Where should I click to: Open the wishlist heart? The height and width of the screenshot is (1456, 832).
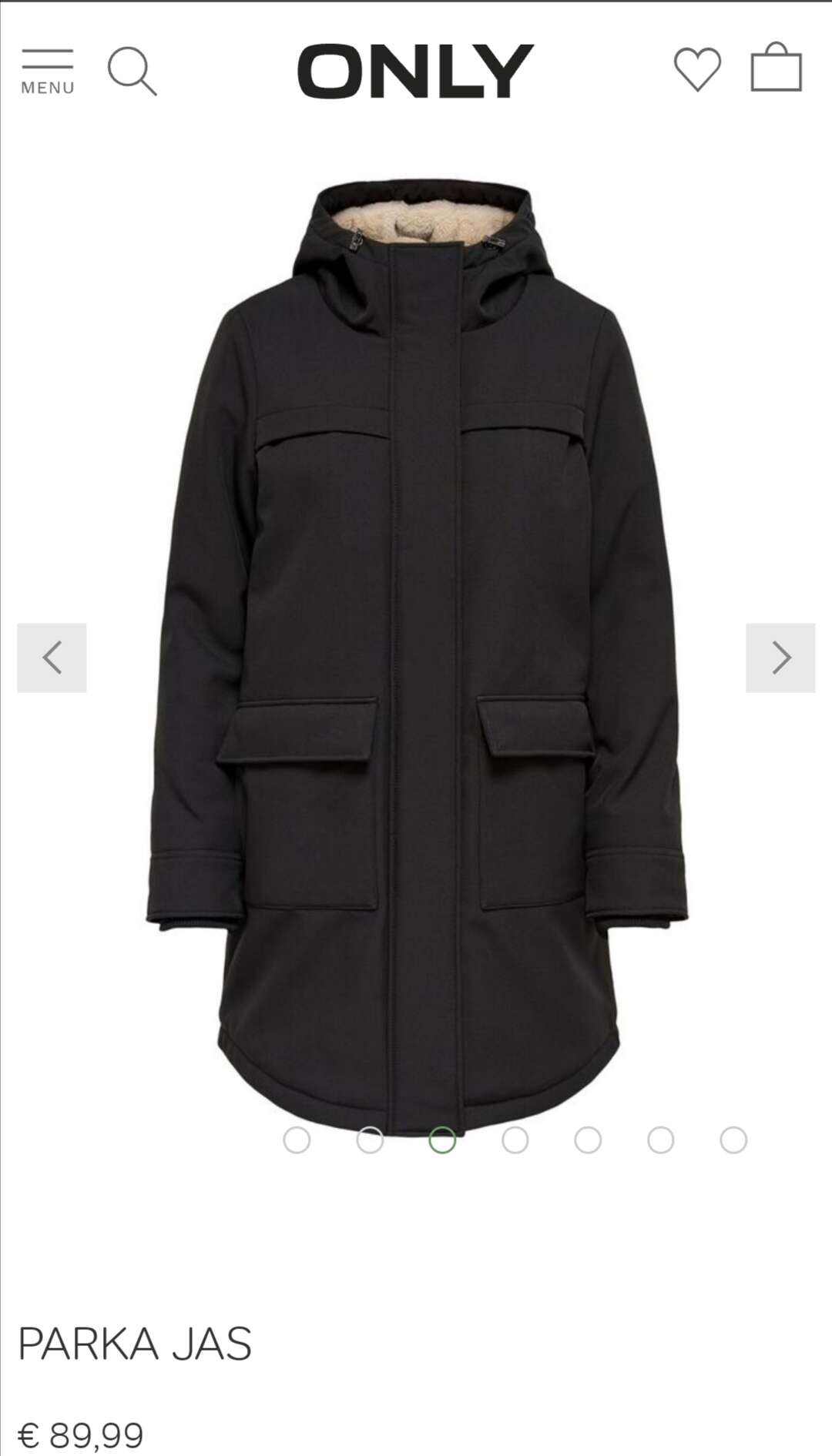(698, 69)
